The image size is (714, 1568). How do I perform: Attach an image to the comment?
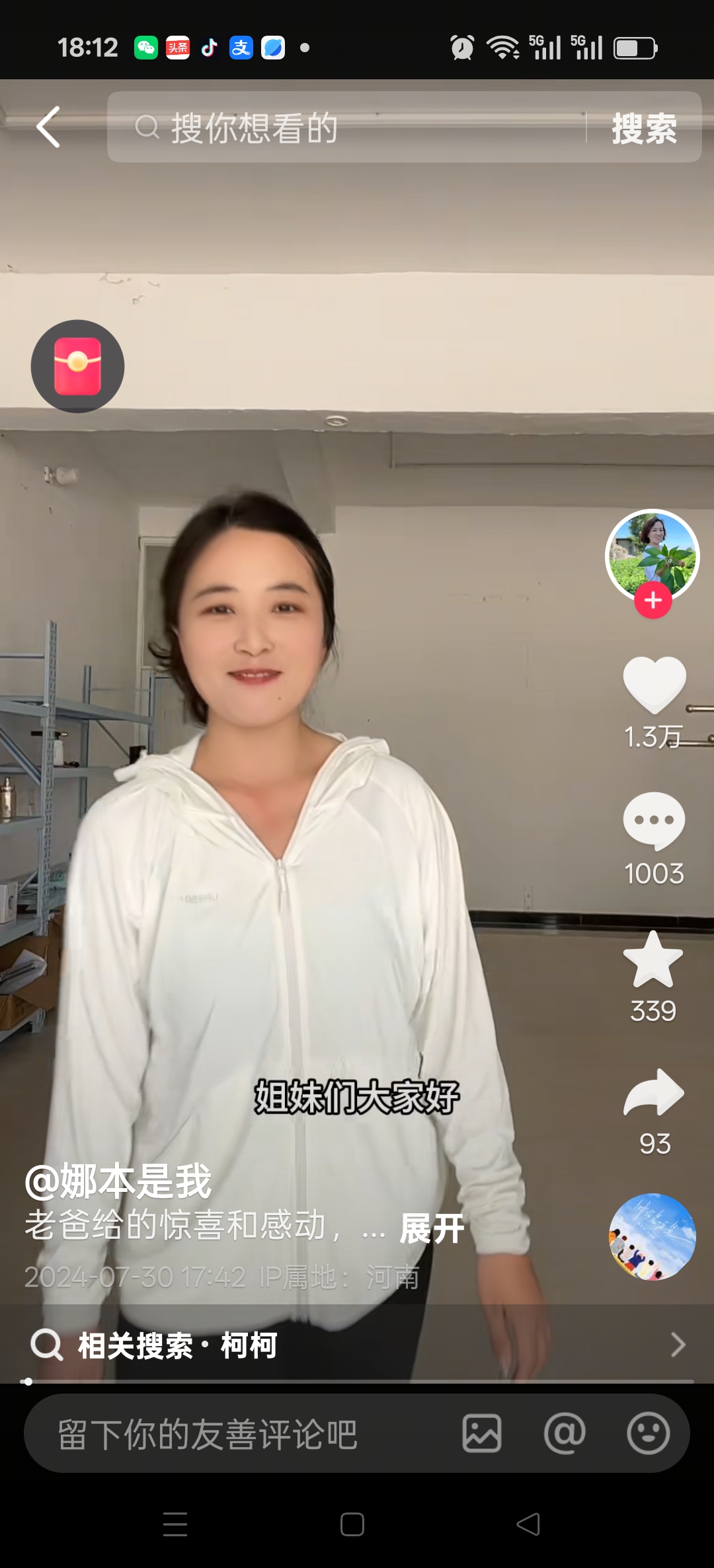point(482,1433)
